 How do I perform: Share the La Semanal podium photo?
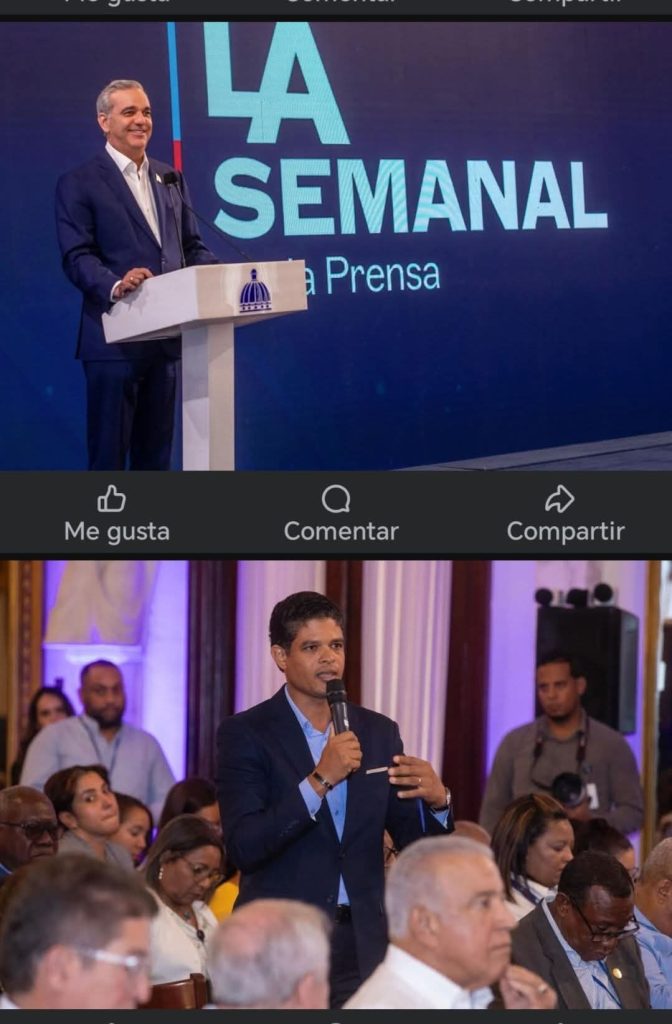tap(565, 514)
